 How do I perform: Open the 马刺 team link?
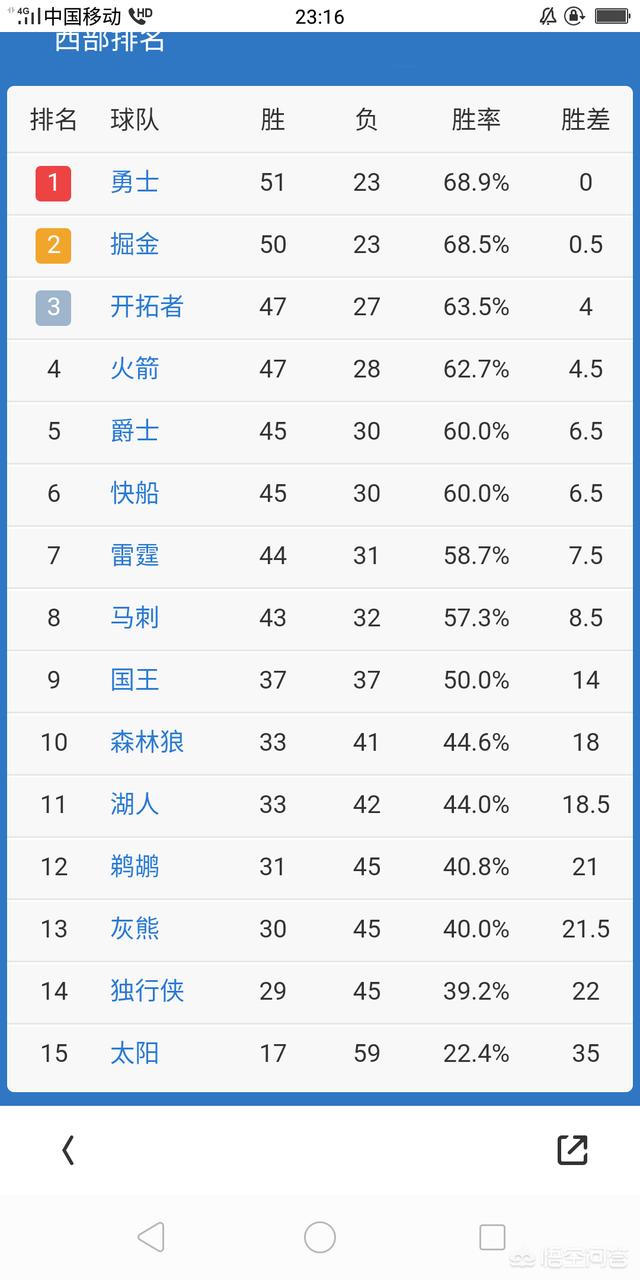tap(135, 617)
